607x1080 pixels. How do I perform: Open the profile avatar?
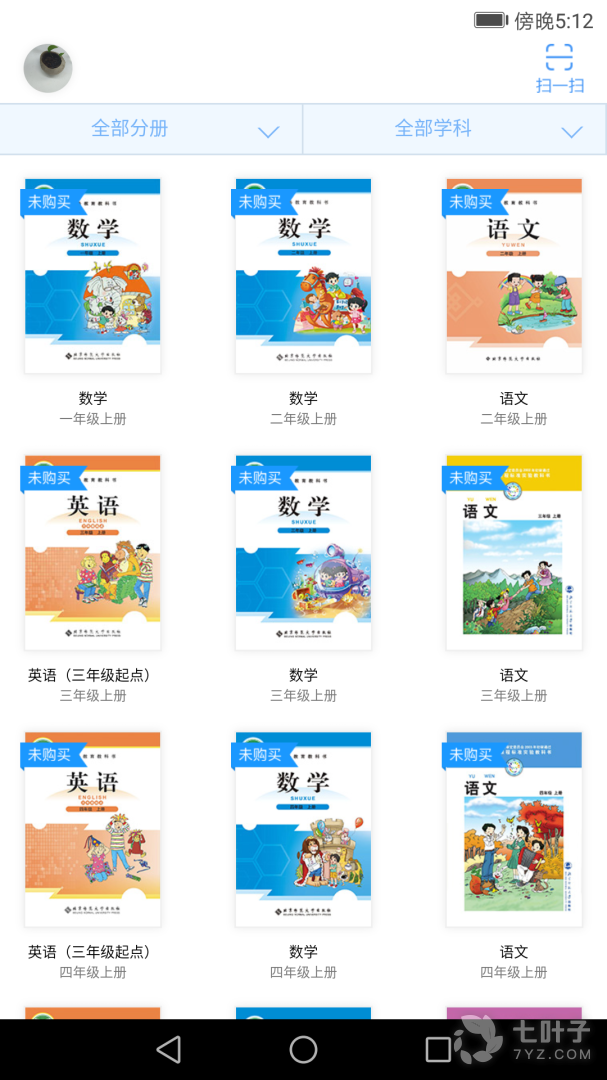[x=48, y=68]
